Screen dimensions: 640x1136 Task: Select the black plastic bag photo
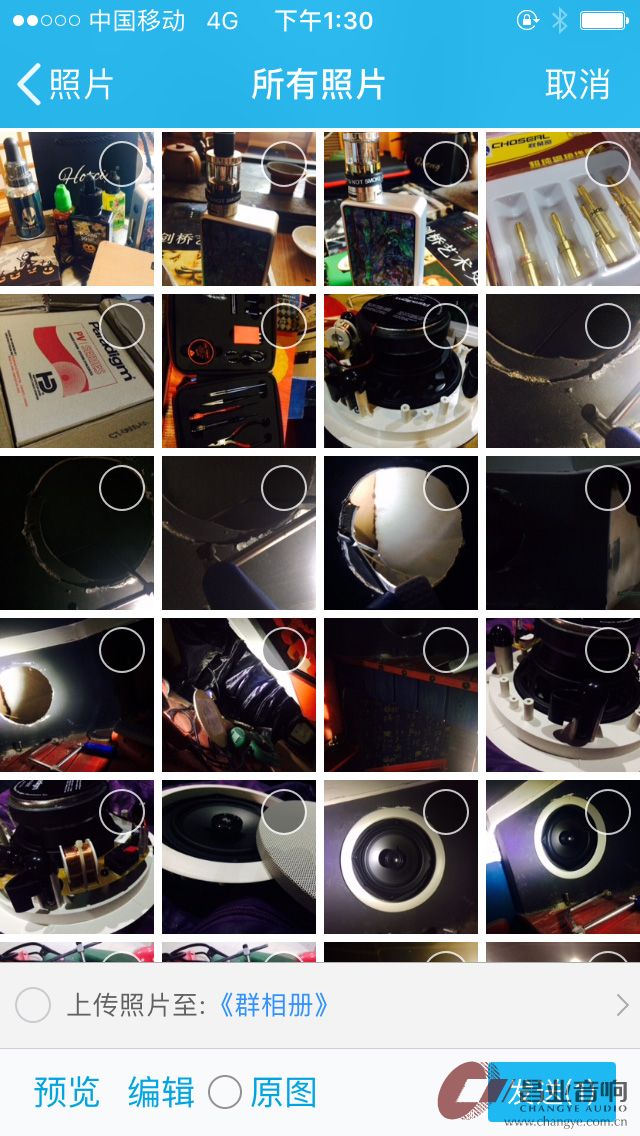click(x=283, y=650)
